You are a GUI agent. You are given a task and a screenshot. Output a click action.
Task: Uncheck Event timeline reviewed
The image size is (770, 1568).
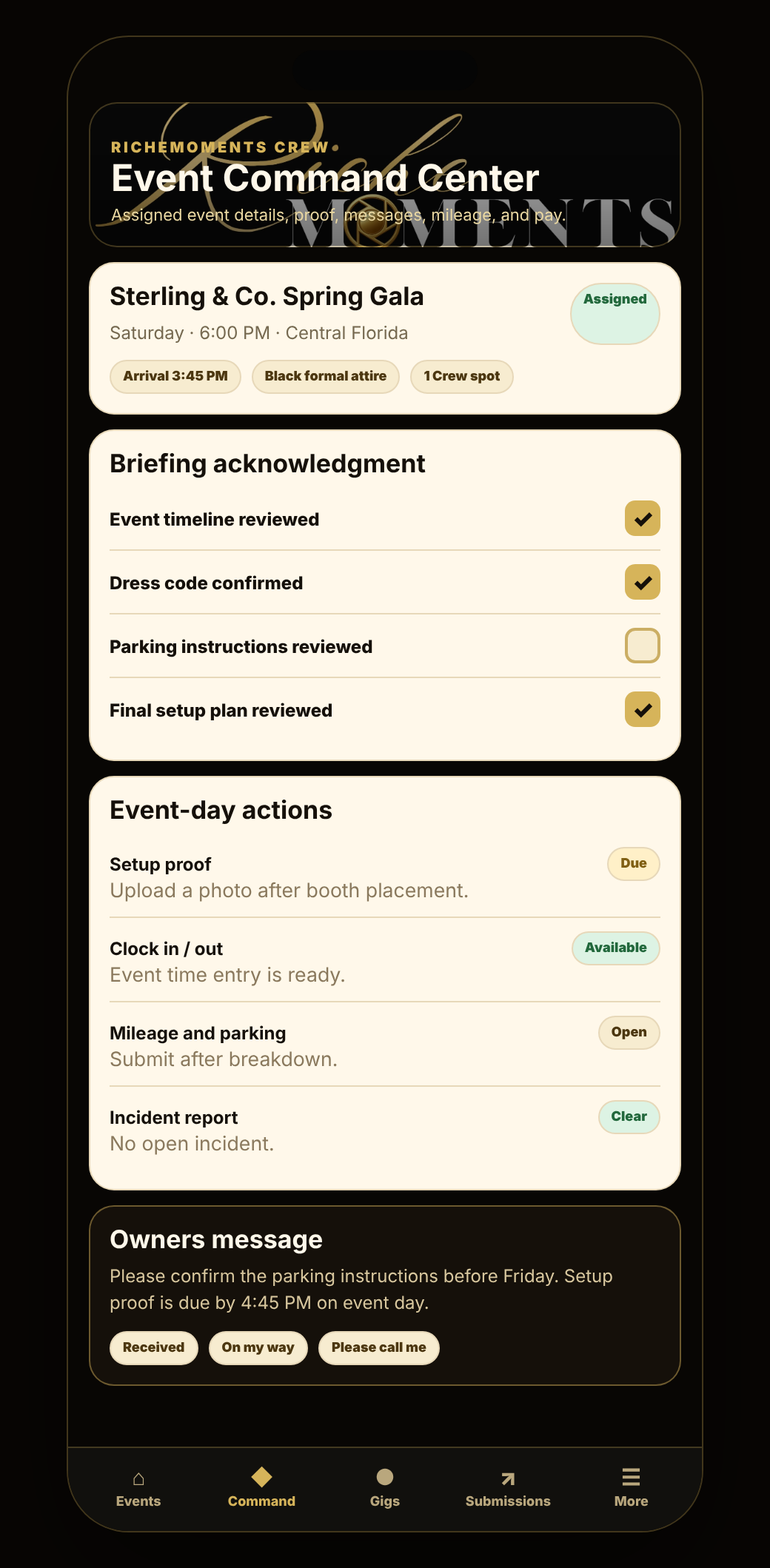click(x=642, y=518)
